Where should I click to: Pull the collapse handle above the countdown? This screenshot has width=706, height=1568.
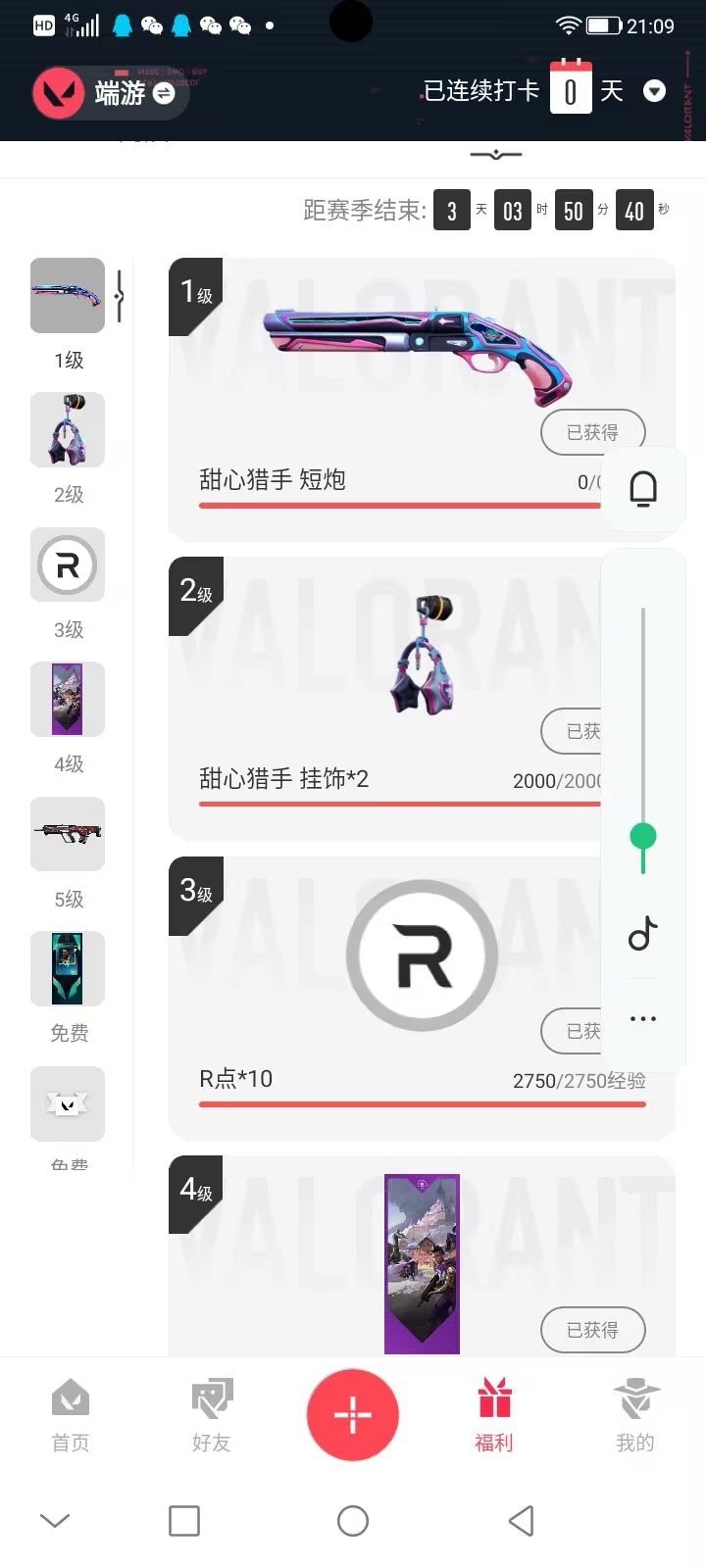coord(495,155)
